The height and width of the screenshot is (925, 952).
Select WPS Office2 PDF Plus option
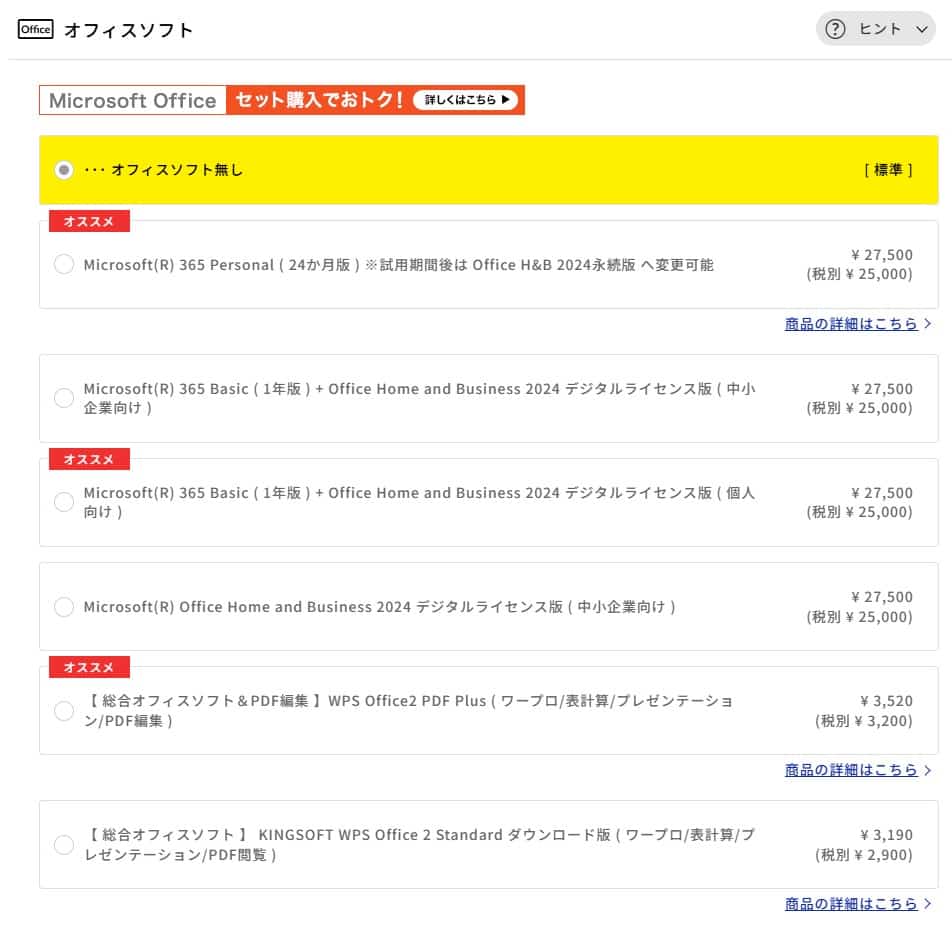click(x=64, y=711)
